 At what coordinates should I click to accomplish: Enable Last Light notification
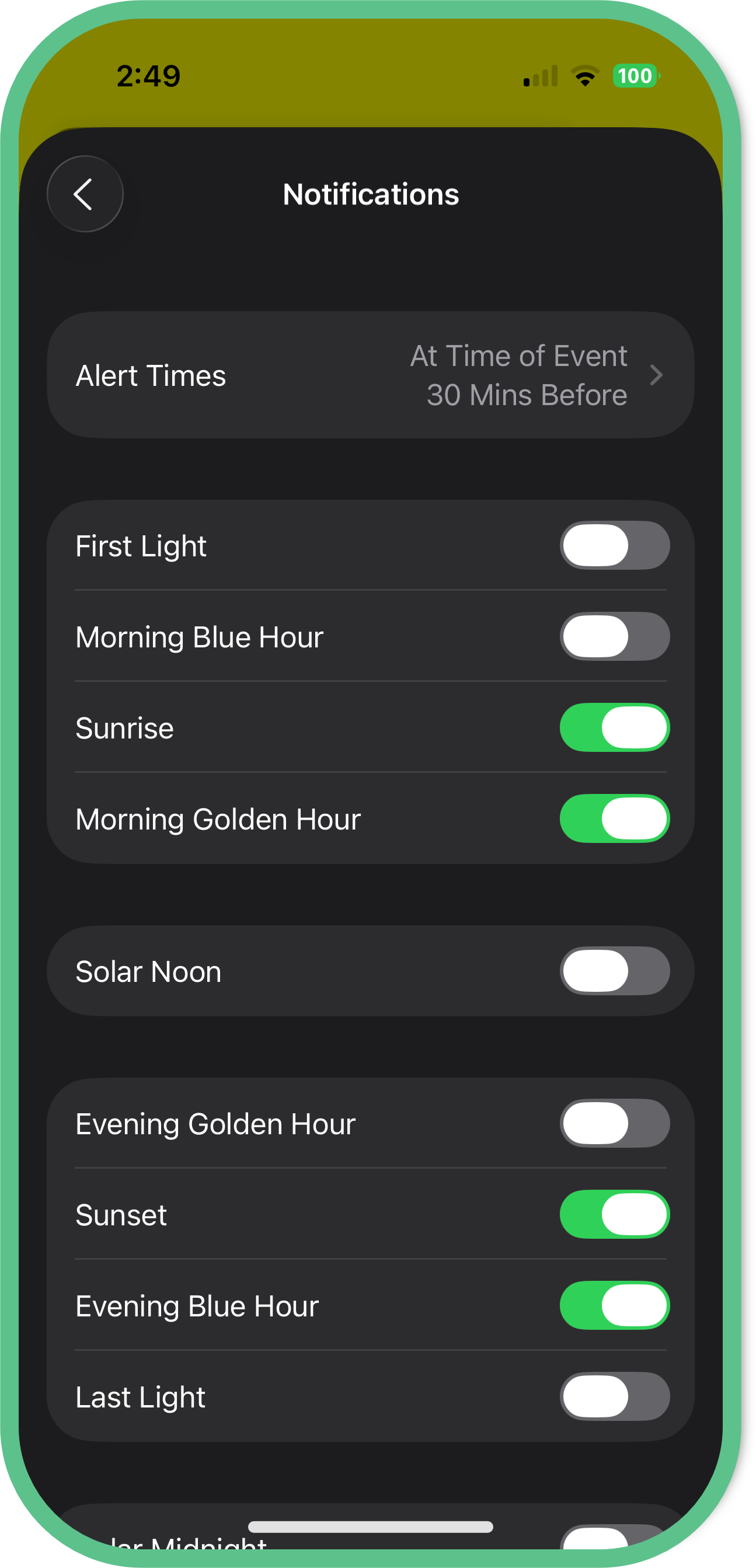pos(614,1396)
